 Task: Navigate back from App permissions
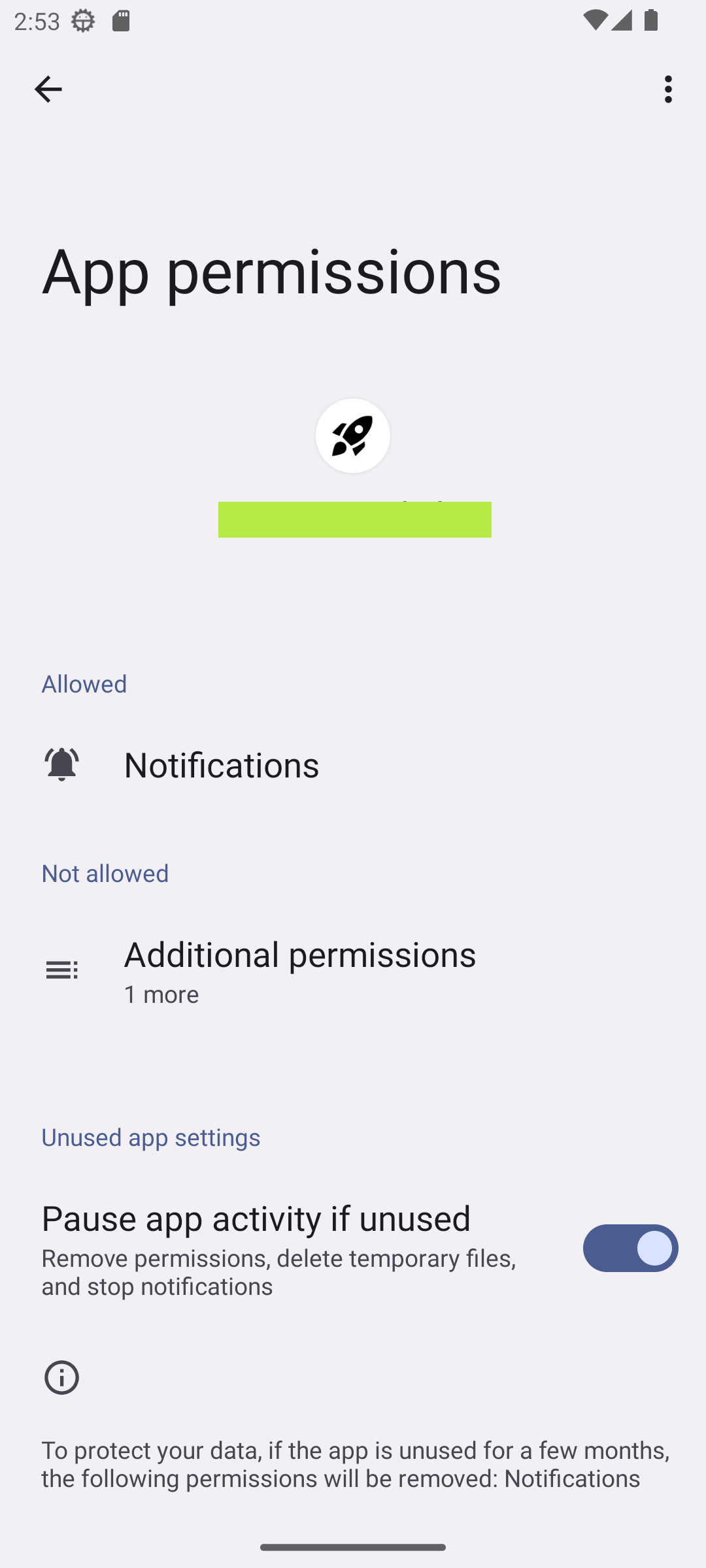[48, 89]
